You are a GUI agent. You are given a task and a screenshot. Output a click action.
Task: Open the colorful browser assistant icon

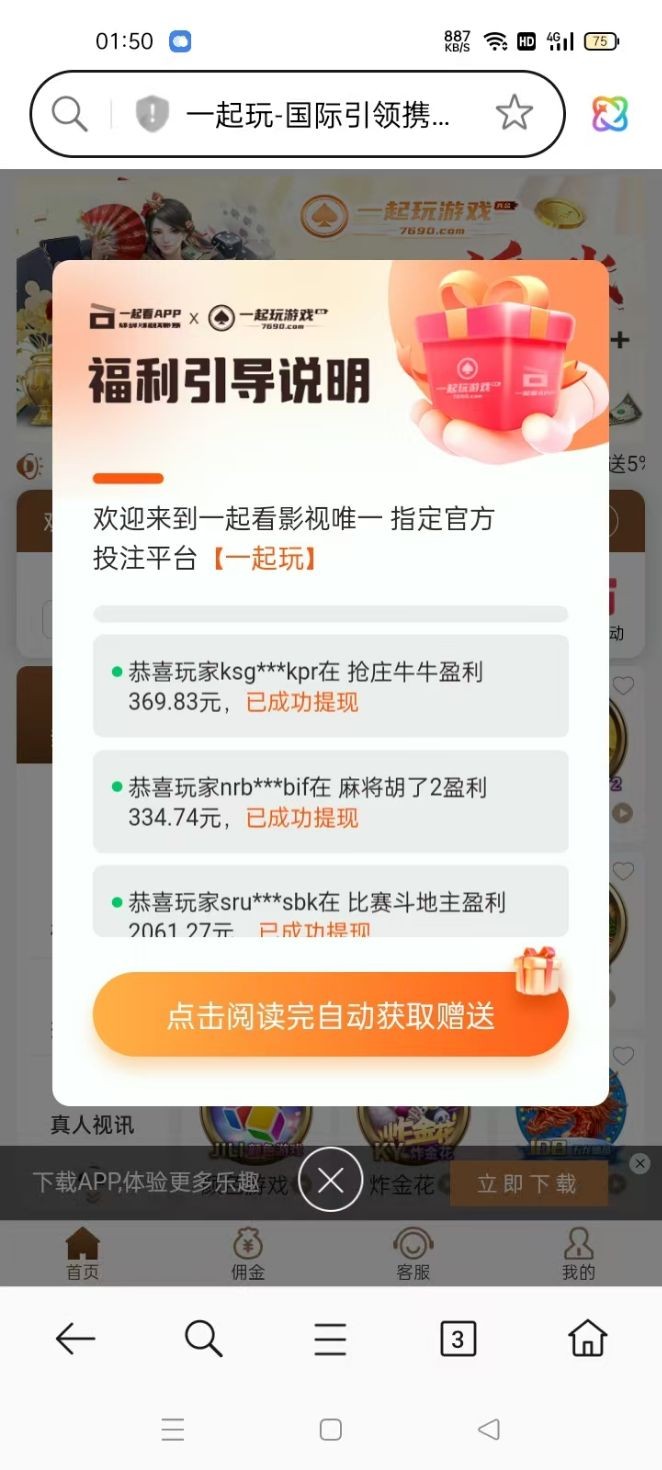point(610,114)
